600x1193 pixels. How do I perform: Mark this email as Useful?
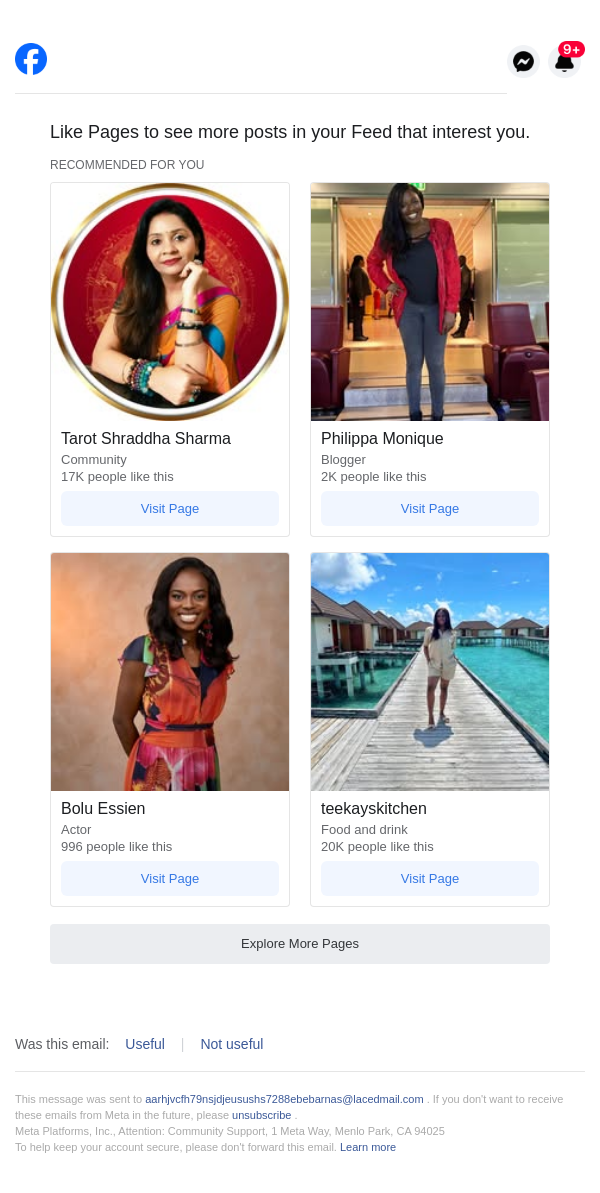point(145,1044)
